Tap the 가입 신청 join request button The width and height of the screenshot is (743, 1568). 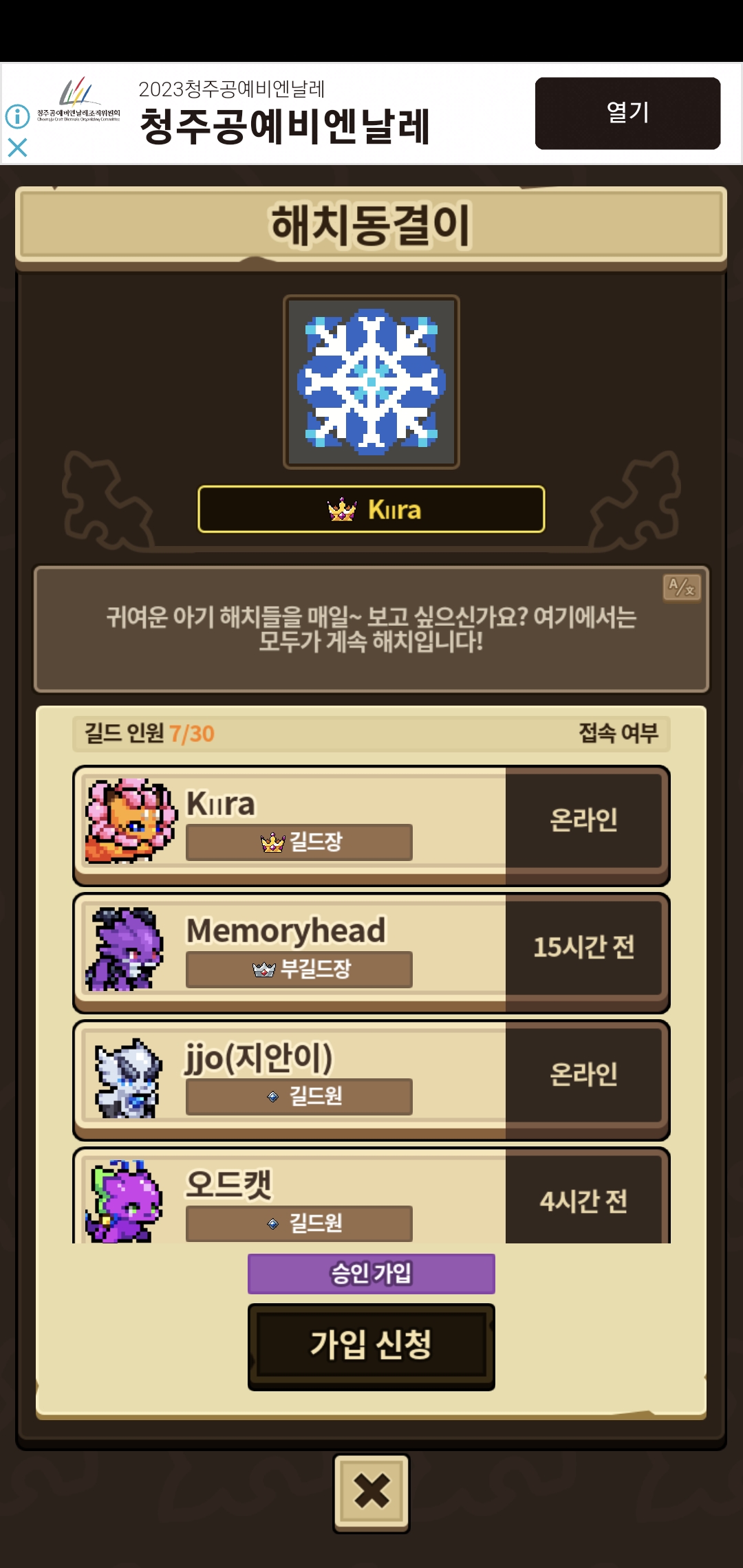tap(371, 1346)
